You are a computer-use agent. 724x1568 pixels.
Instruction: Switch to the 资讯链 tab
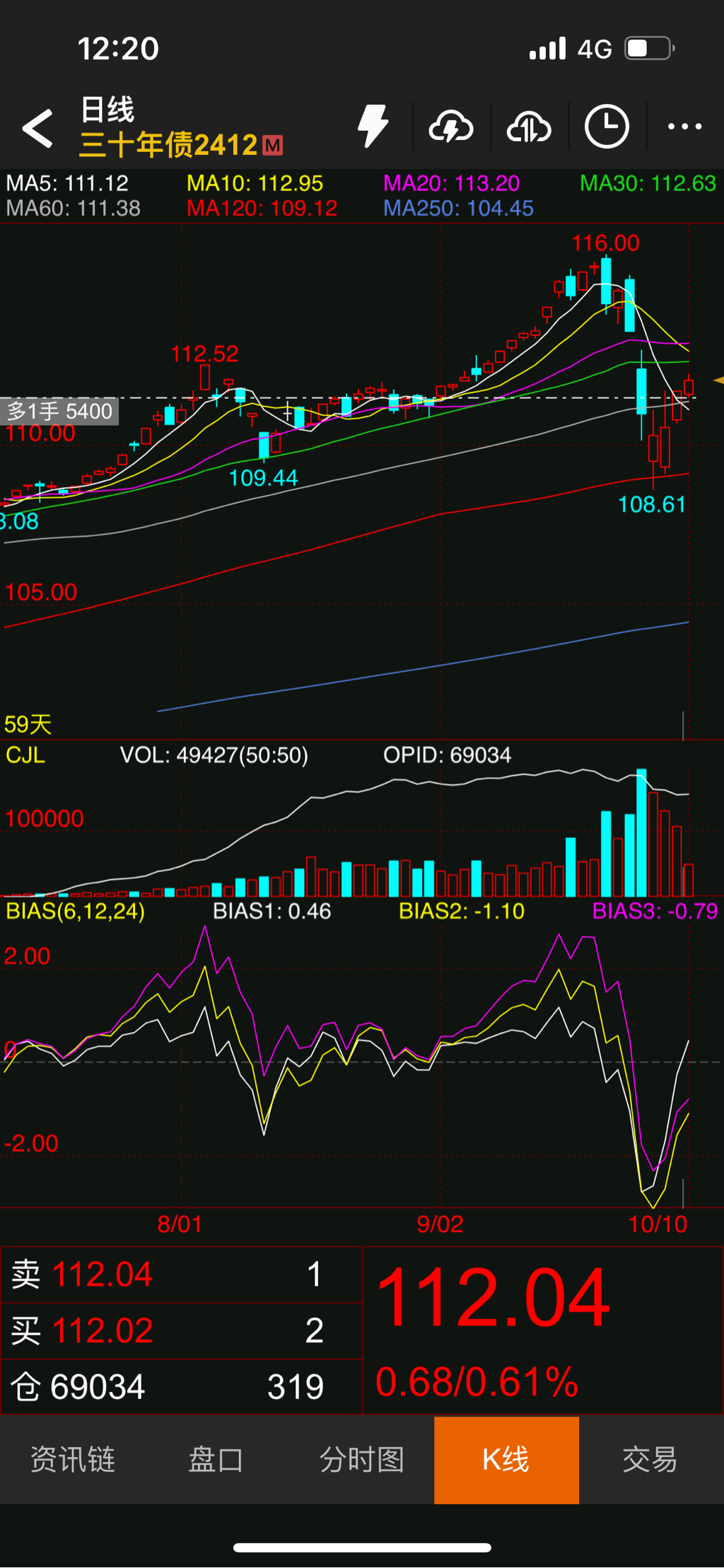pyautogui.click(x=72, y=1459)
